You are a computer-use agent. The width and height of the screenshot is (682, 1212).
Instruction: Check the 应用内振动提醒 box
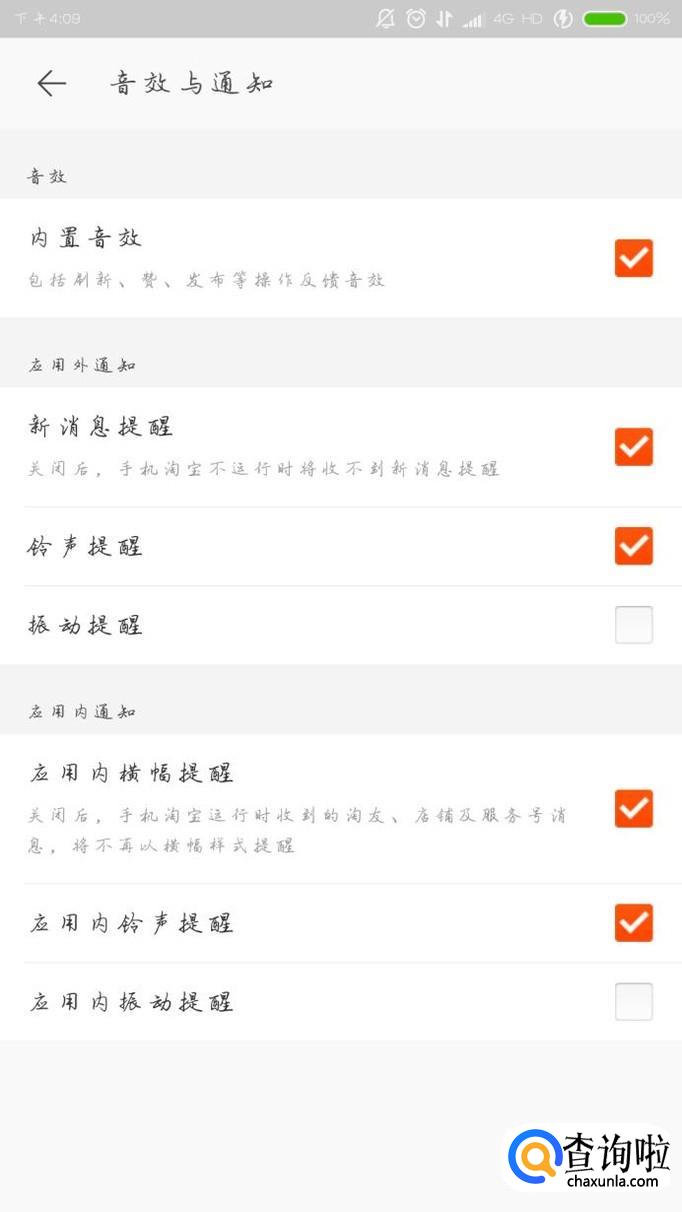[633, 1001]
